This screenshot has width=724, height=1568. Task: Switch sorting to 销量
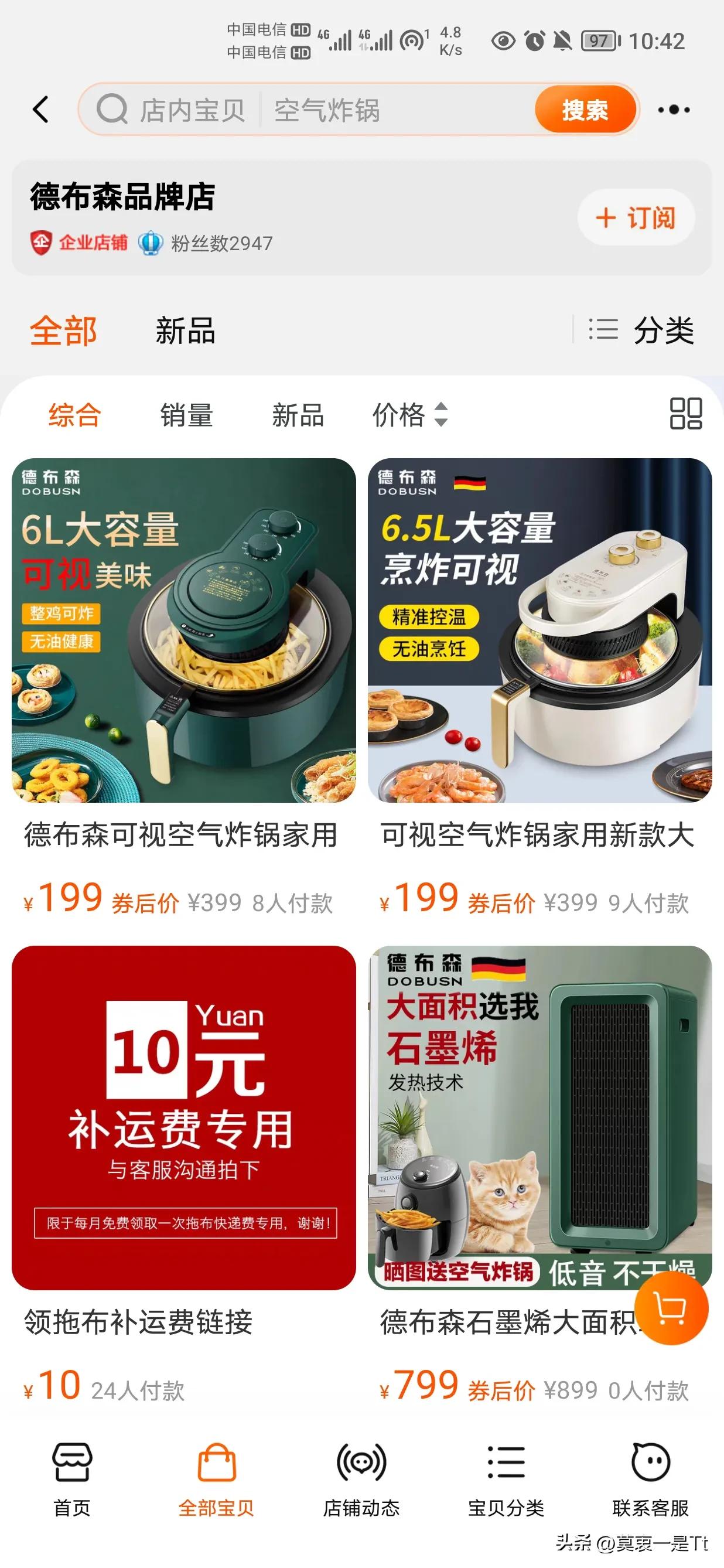pyautogui.click(x=186, y=416)
